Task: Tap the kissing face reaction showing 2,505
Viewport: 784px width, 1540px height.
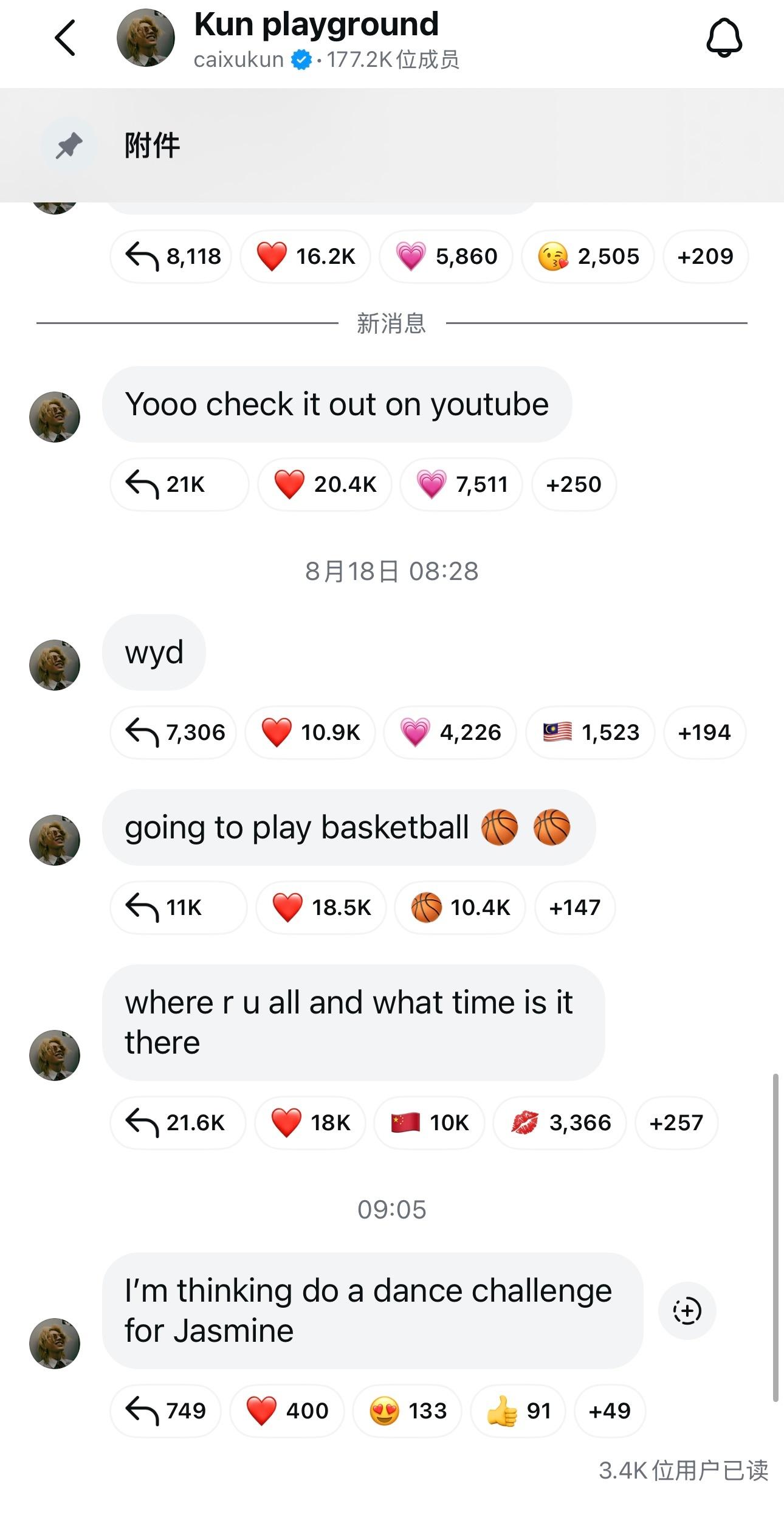Action: click(588, 257)
